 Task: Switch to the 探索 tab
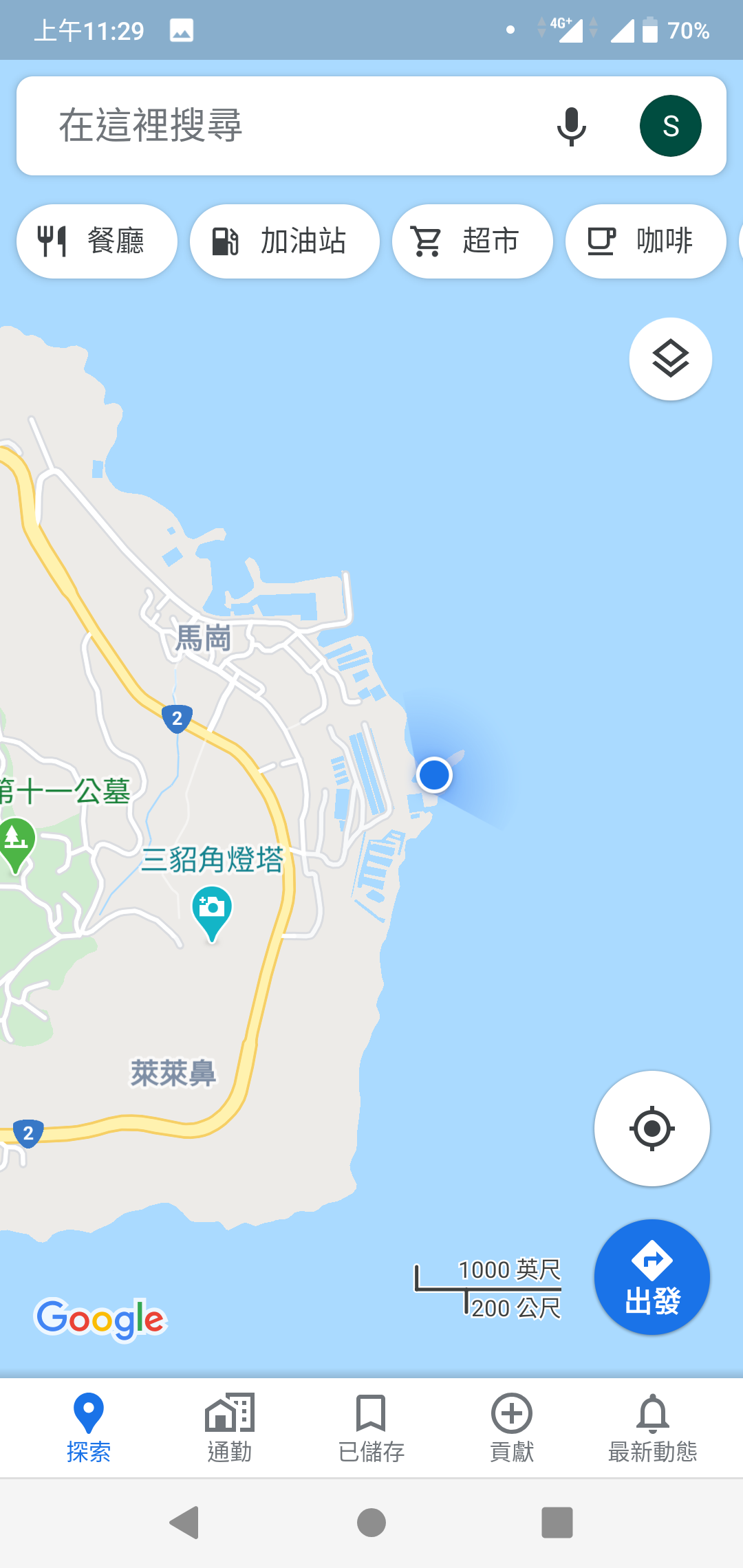pyautogui.click(x=89, y=1428)
